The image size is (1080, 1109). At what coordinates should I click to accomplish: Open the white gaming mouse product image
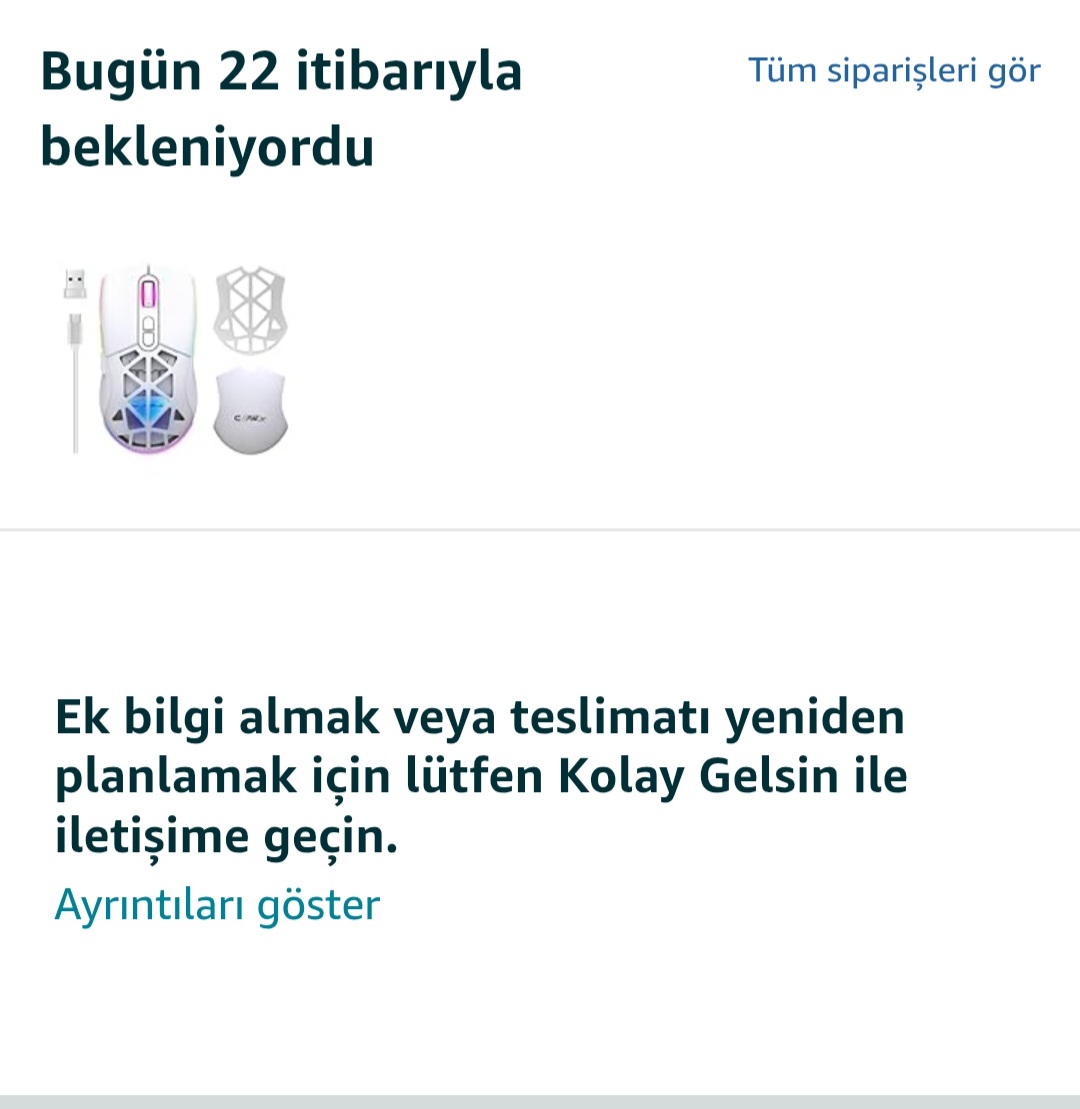tap(175, 360)
